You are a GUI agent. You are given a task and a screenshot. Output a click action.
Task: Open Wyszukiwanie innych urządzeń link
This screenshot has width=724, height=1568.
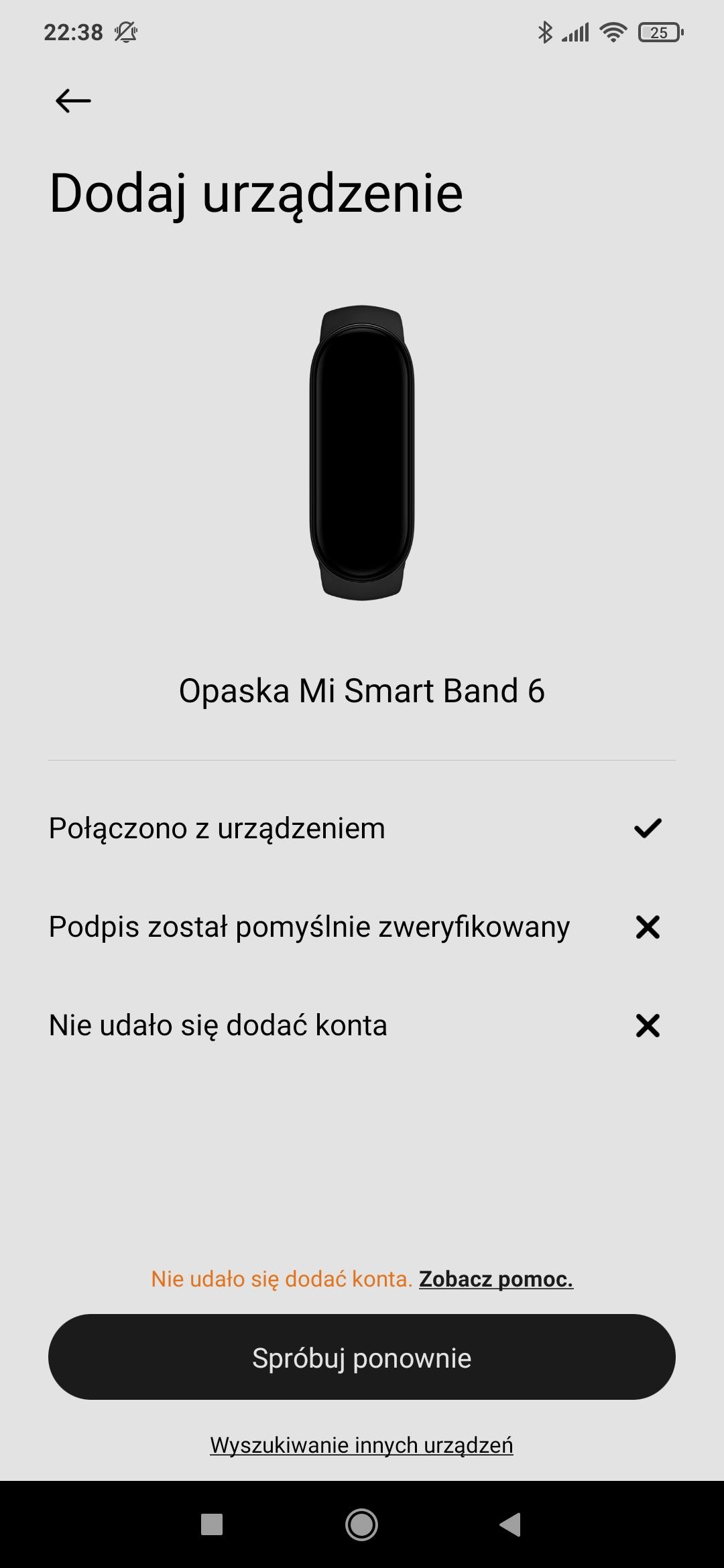361,1445
